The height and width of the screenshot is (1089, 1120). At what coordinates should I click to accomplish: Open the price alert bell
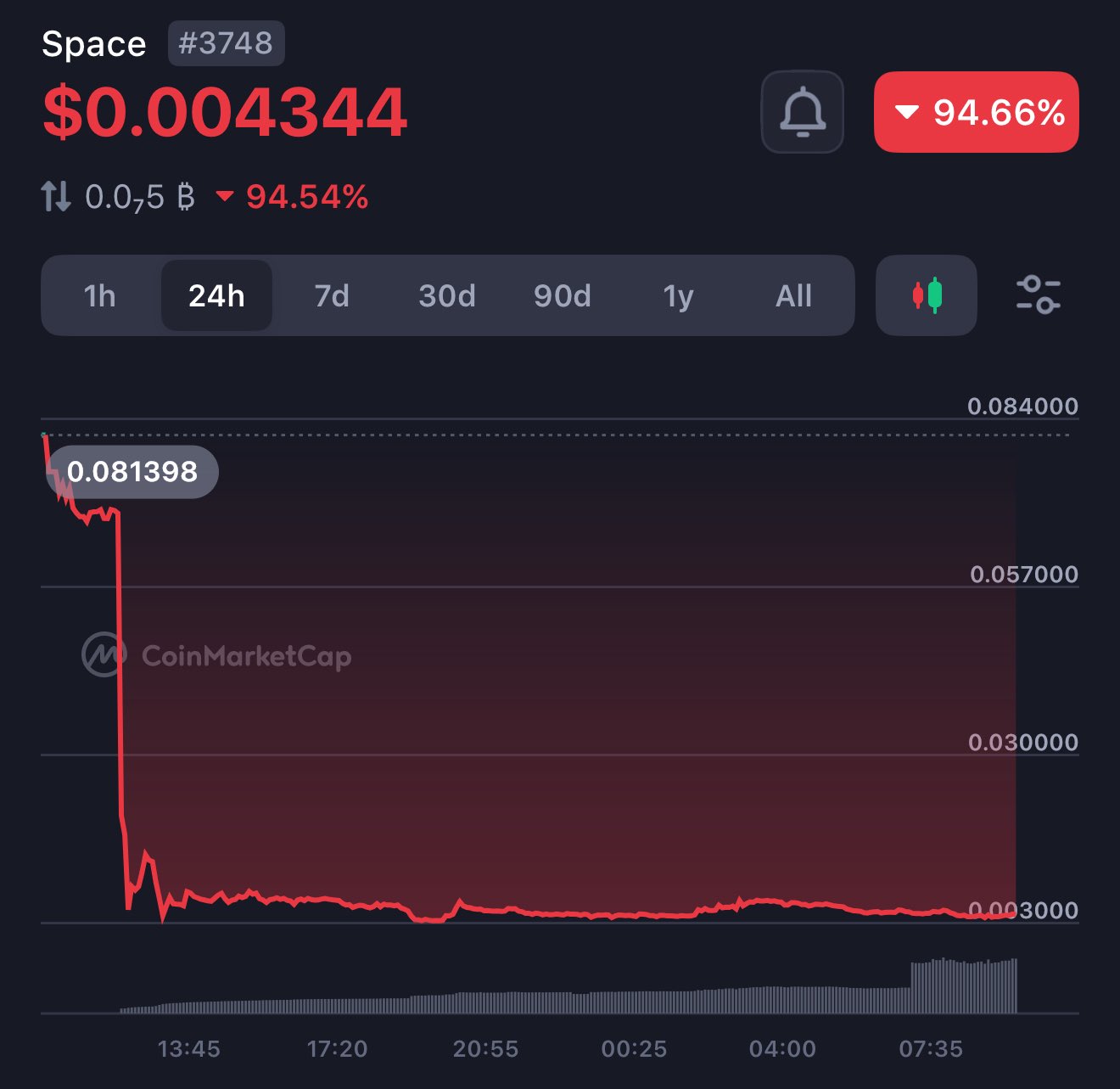(802, 112)
